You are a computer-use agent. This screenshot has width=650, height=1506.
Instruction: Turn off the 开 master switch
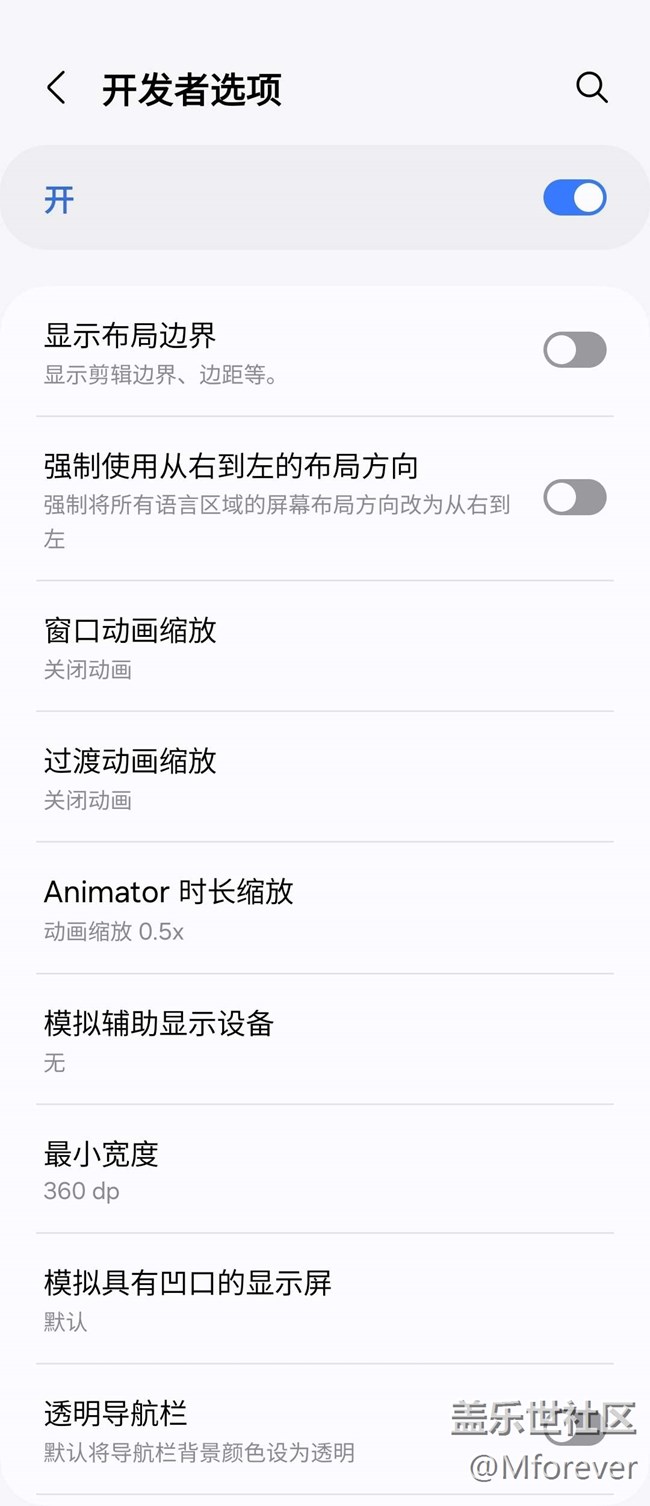coord(574,198)
